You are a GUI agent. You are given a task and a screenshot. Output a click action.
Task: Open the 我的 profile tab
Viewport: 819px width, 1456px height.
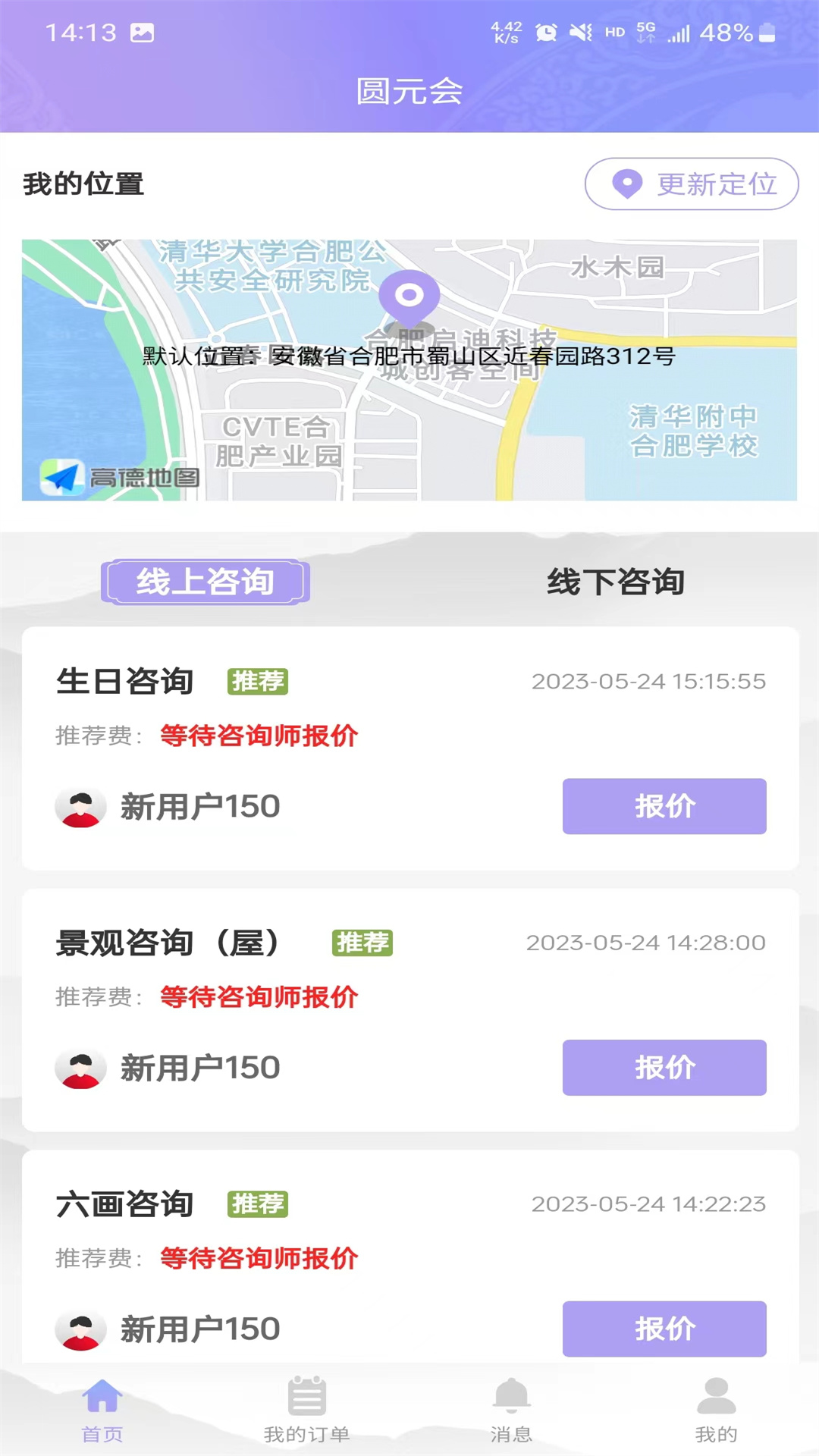coord(716,1410)
